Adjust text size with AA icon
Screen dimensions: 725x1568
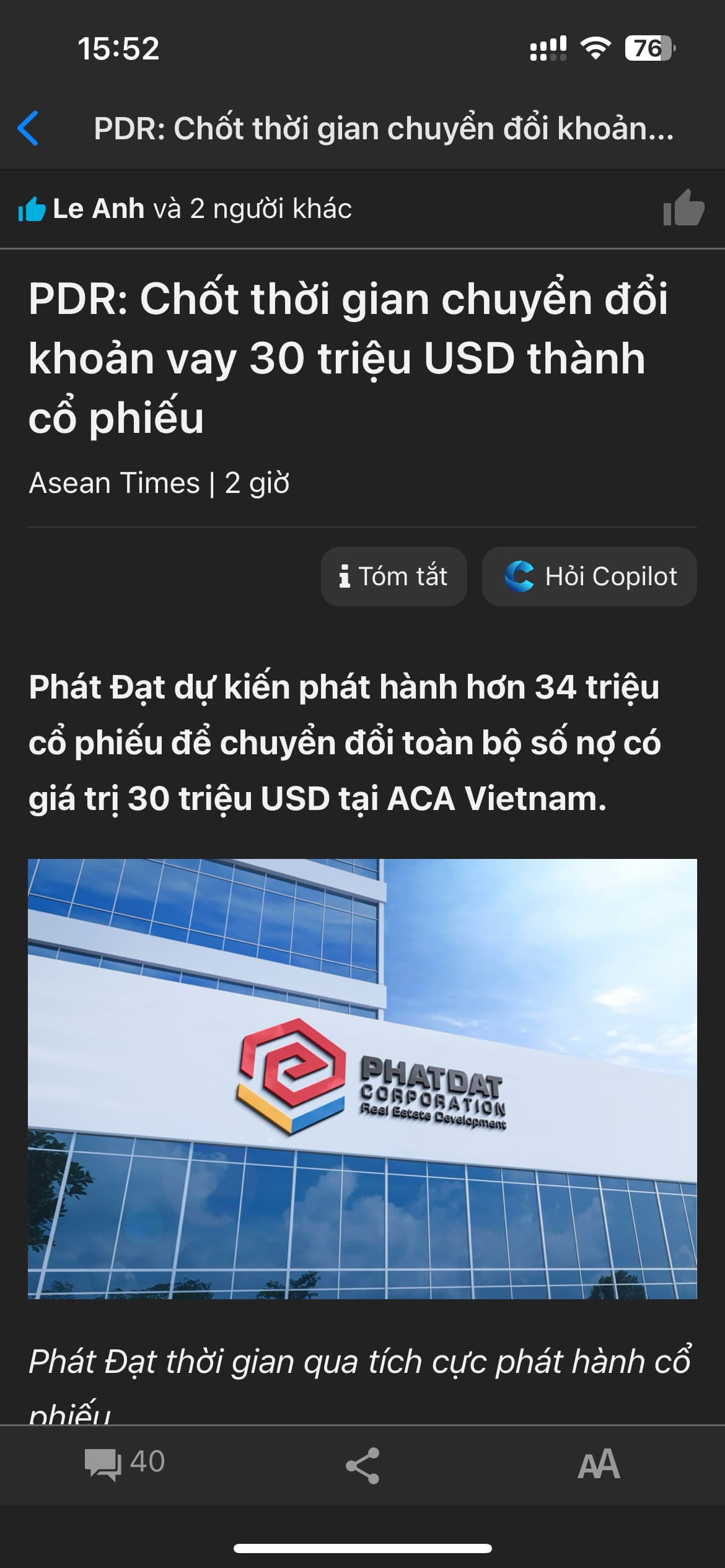pyautogui.click(x=598, y=1465)
